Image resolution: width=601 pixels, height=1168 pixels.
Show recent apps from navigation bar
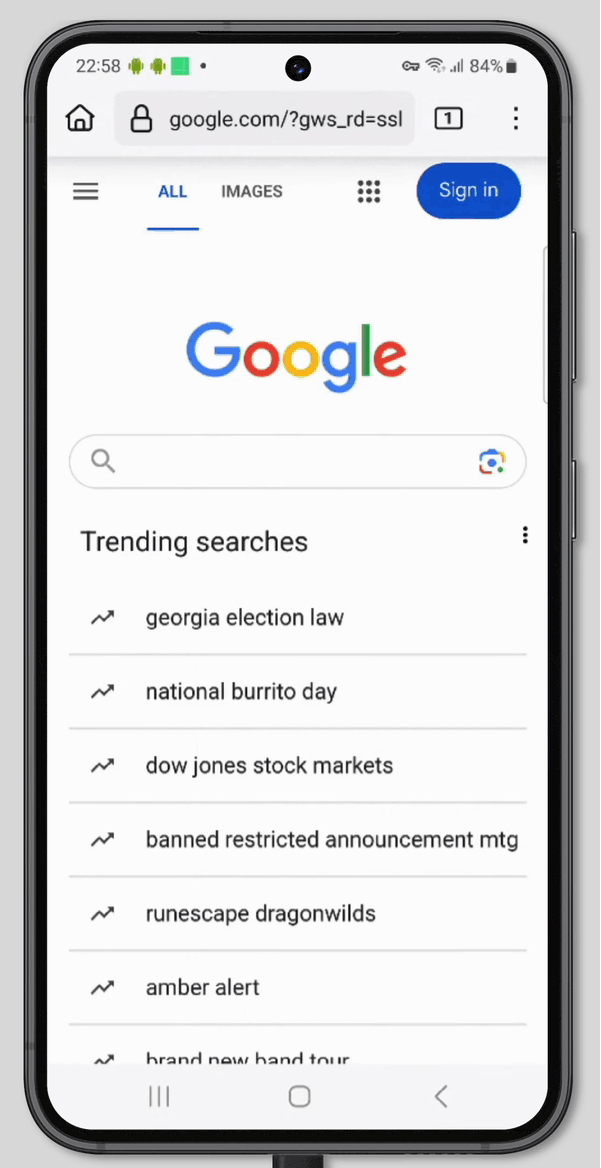pos(159,1096)
